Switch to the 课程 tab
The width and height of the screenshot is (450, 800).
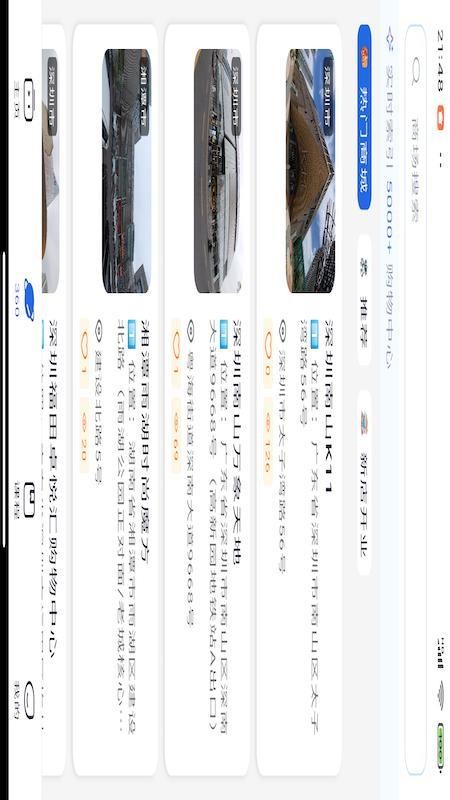coord(23,500)
